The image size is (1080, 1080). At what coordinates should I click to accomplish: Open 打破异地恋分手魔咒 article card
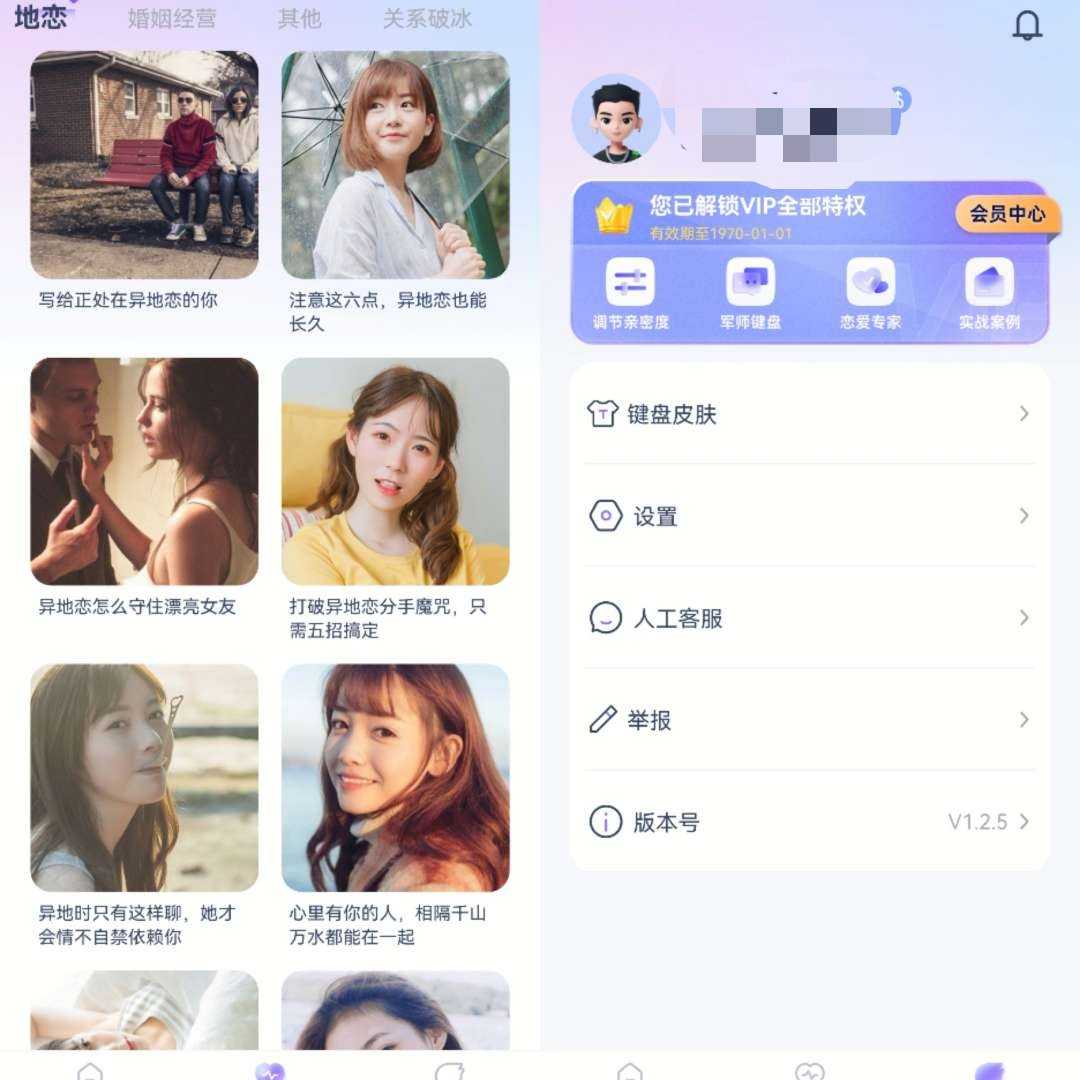(x=395, y=472)
